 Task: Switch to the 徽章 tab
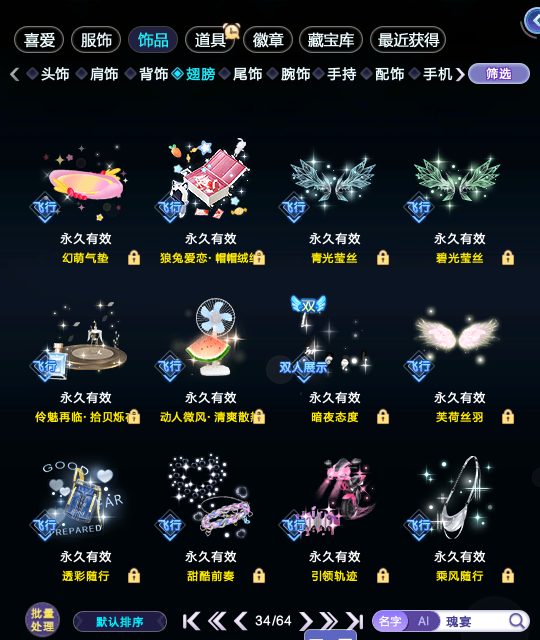tap(268, 40)
